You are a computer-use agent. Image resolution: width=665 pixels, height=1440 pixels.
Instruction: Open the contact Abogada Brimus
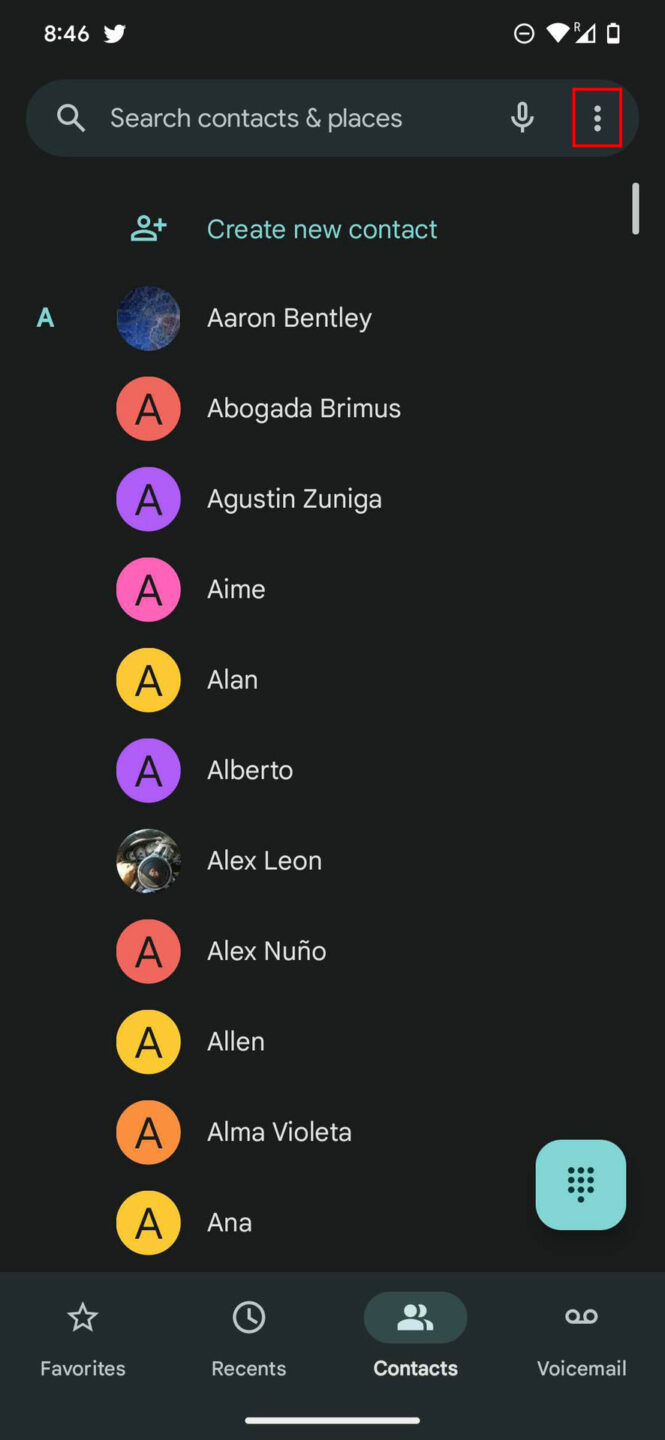pyautogui.click(x=303, y=408)
